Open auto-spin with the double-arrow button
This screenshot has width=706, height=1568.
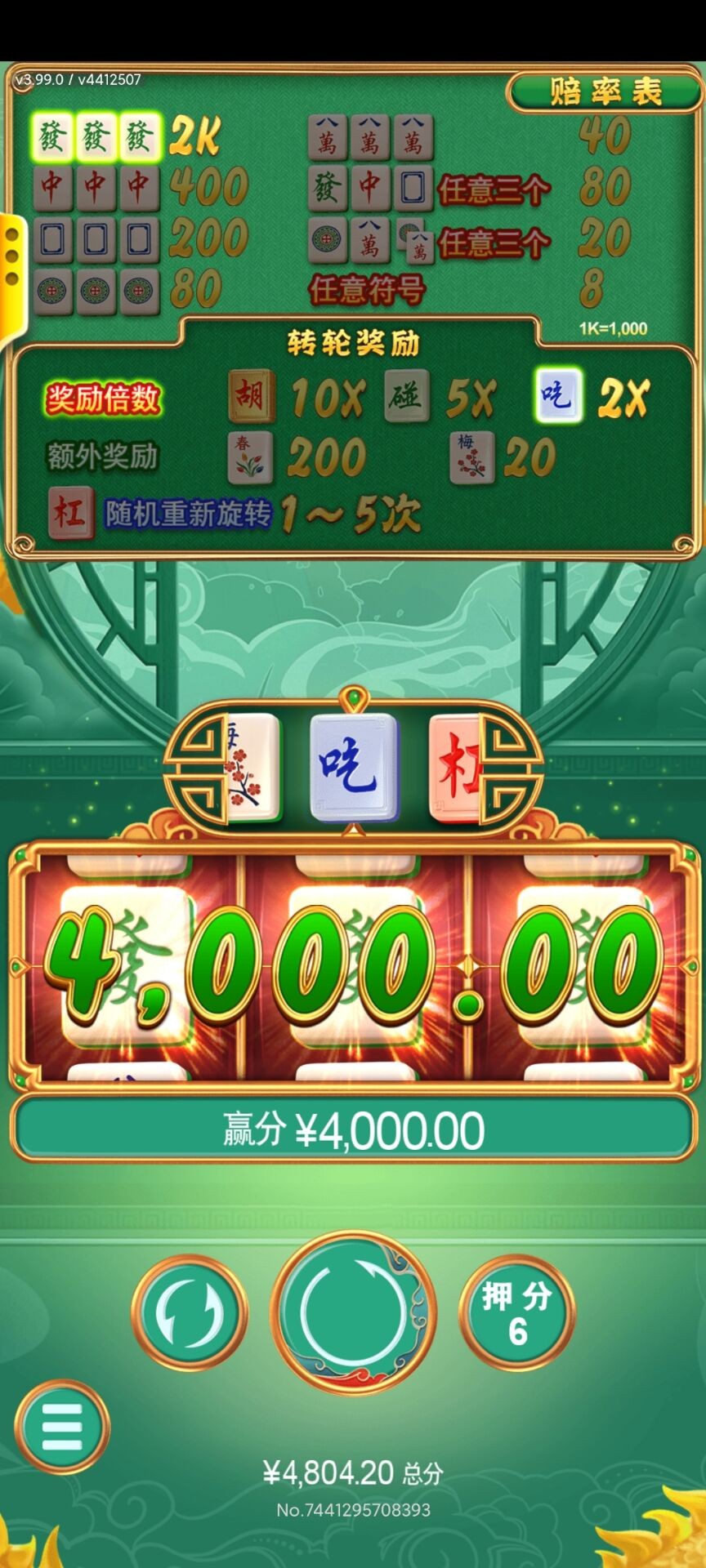pyautogui.click(x=190, y=1312)
